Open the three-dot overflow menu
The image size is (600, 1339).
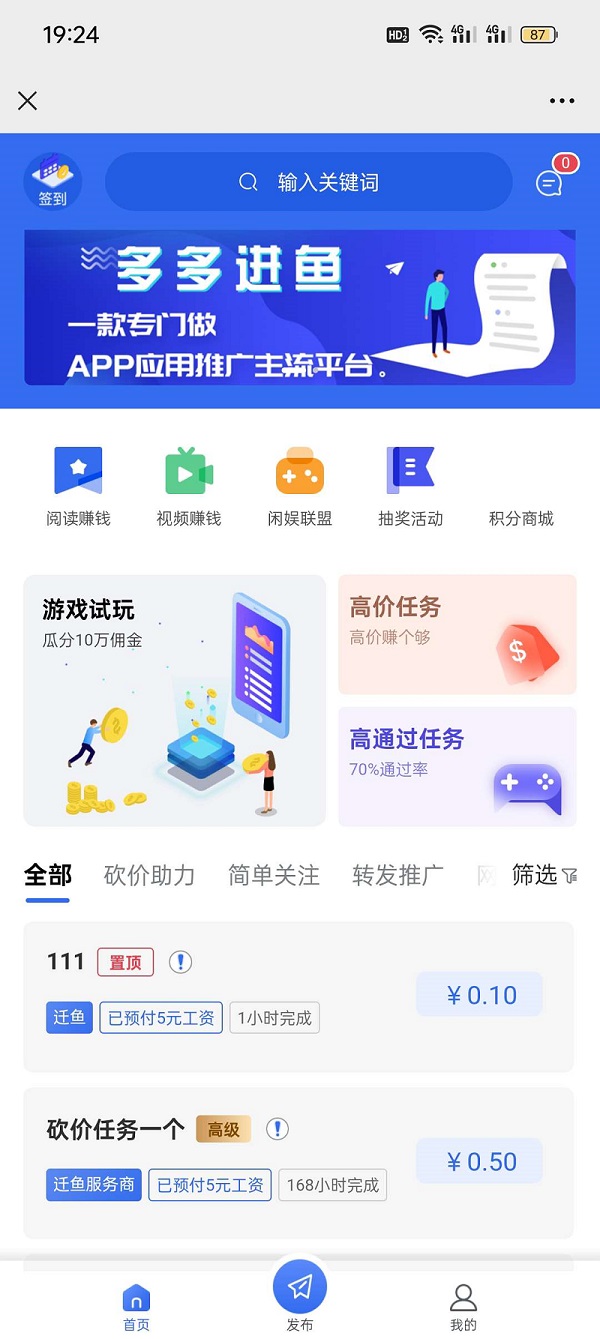tap(562, 100)
